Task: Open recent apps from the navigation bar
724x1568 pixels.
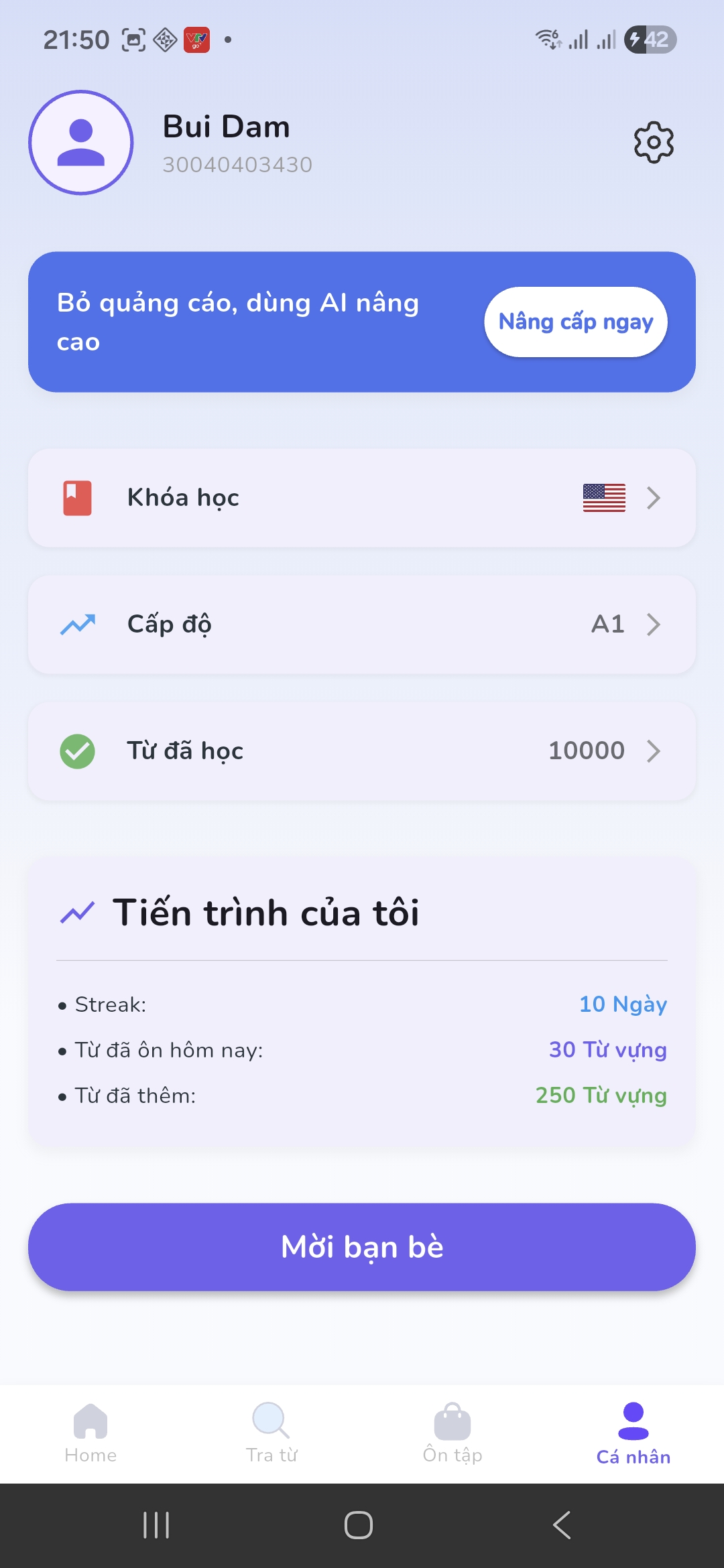Action: pyautogui.click(x=156, y=1525)
